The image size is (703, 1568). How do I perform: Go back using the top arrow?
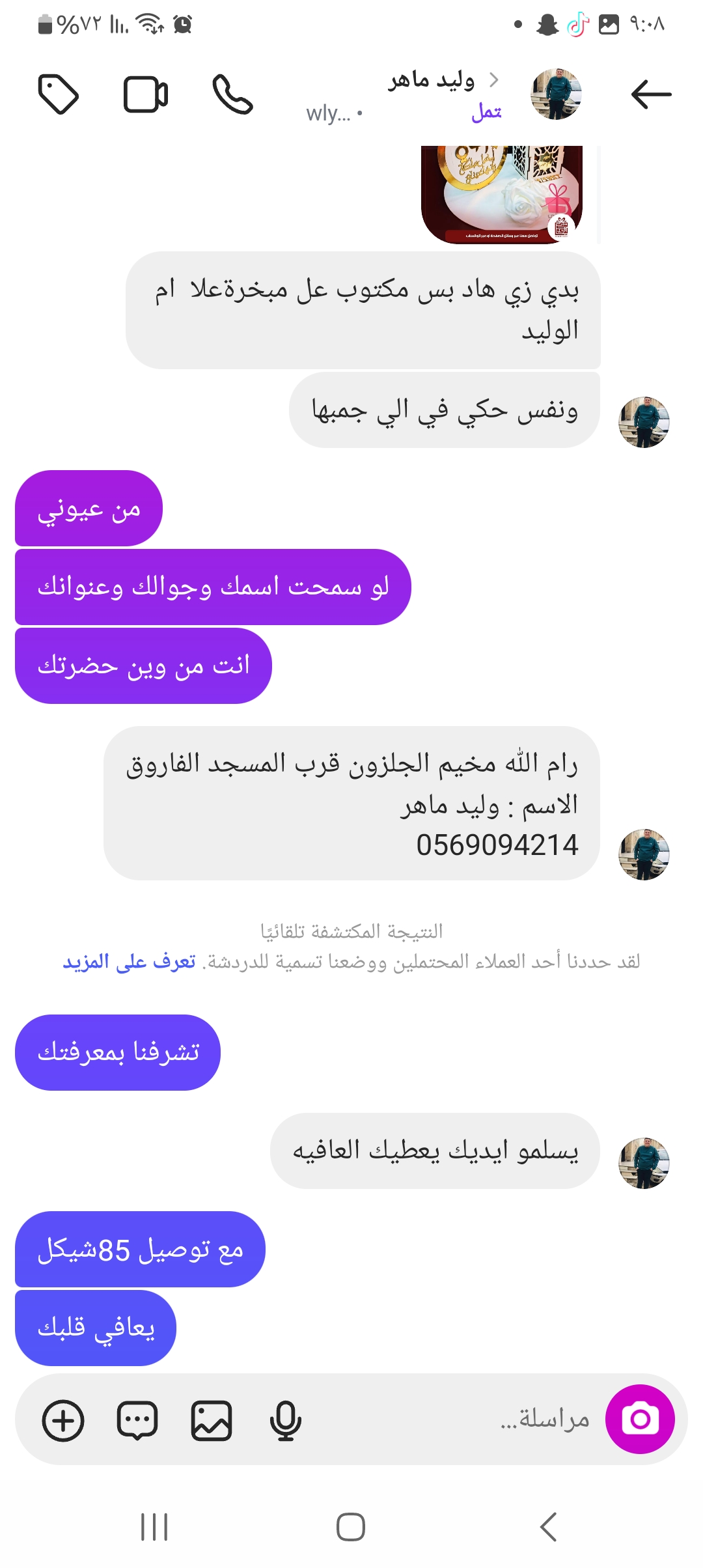point(651,94)
